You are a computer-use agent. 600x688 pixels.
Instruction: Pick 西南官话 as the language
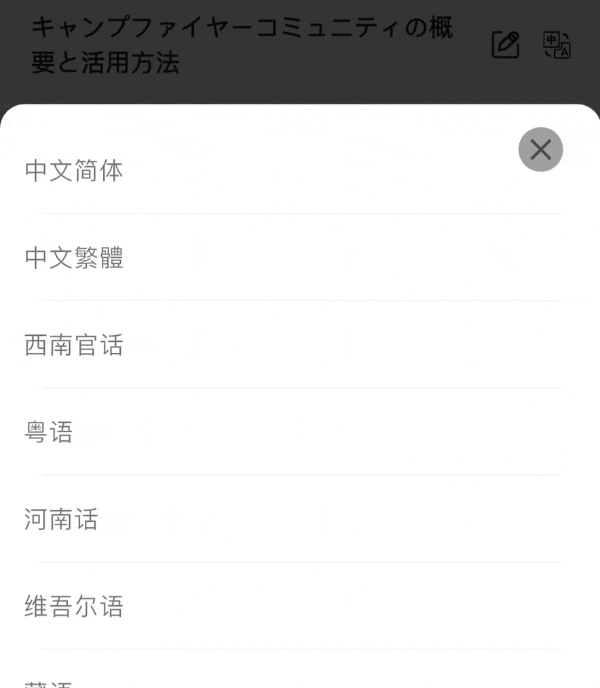[74, 345]
